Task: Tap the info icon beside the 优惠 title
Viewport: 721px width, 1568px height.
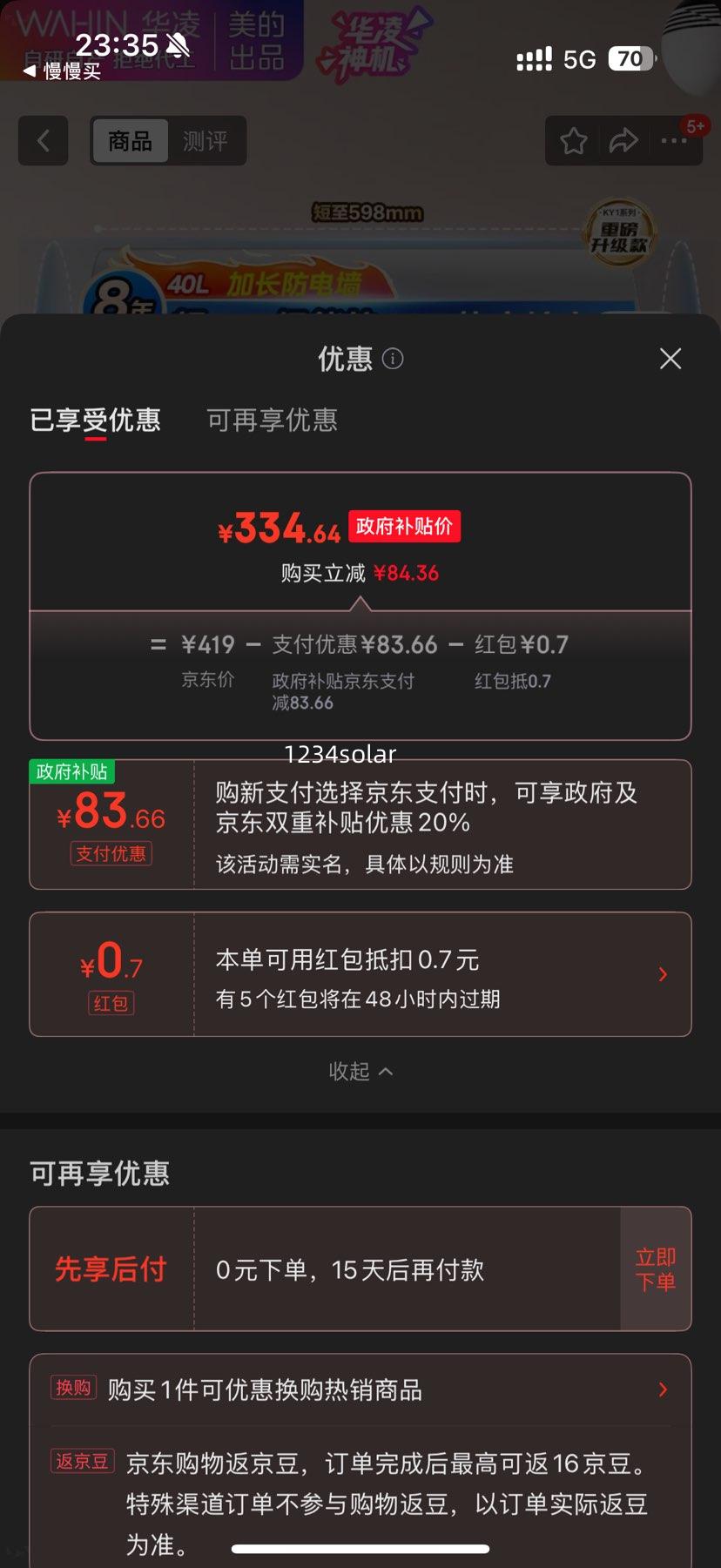Action: pyautogui.click(x=393, y=360)
